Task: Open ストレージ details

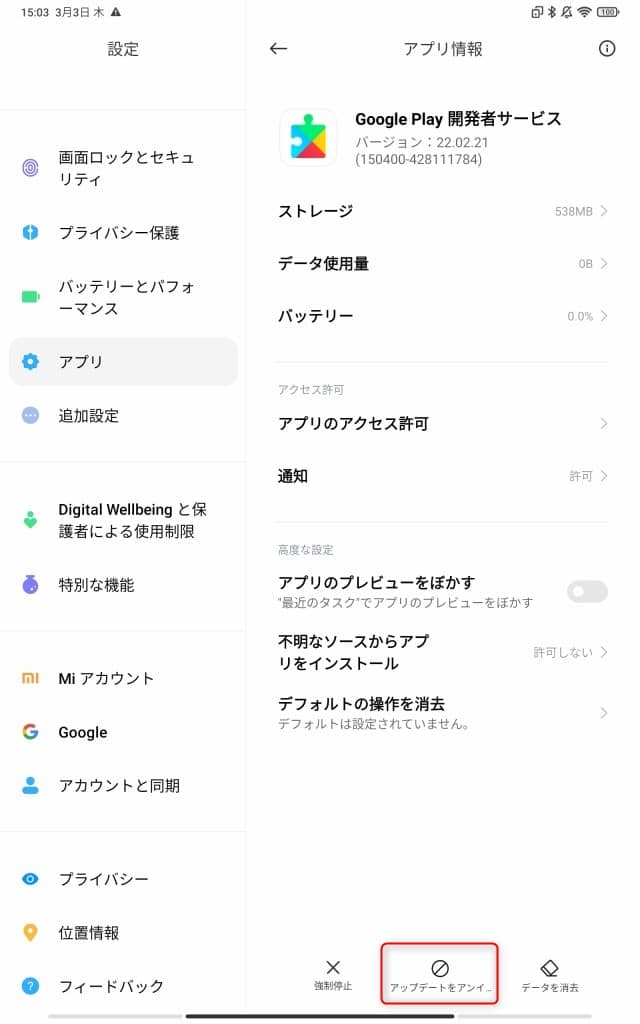Action: (442, 211)
